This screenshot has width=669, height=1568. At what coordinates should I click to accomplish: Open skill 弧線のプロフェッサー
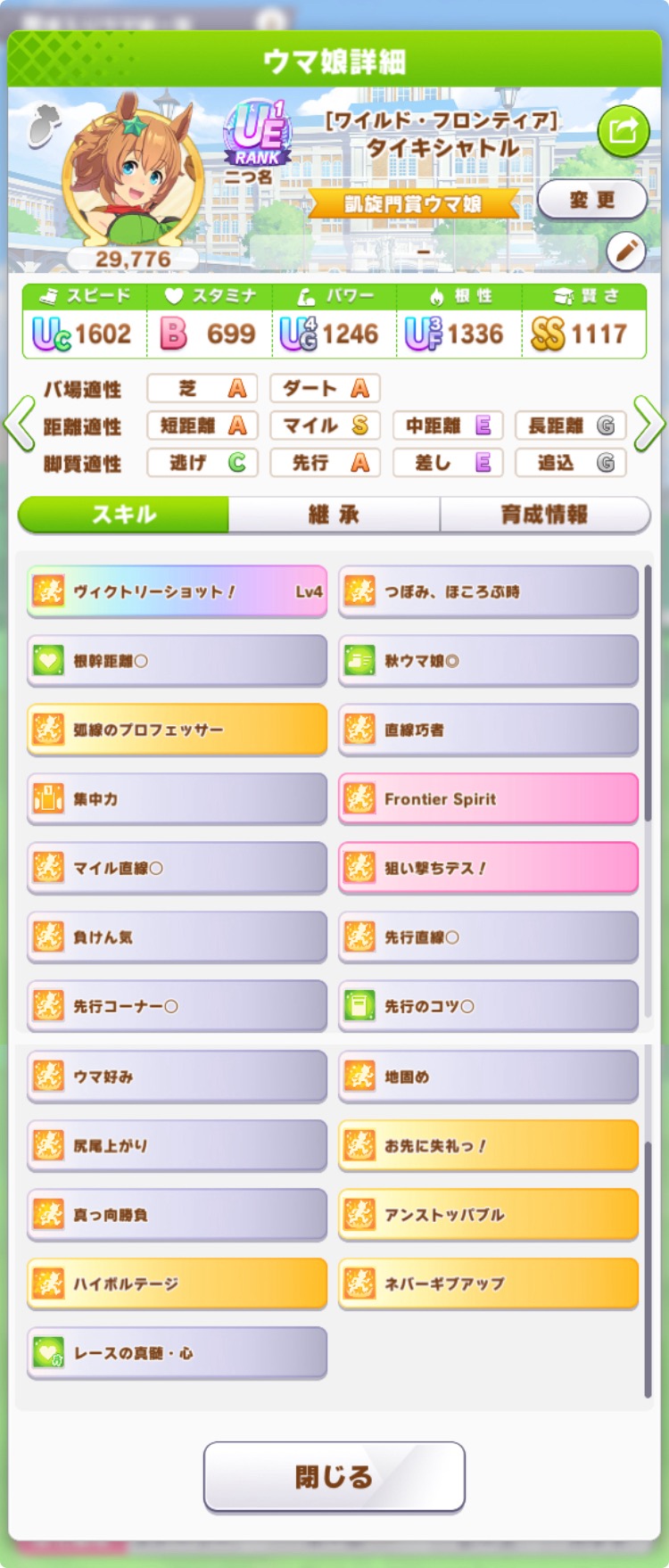point(177,730)
